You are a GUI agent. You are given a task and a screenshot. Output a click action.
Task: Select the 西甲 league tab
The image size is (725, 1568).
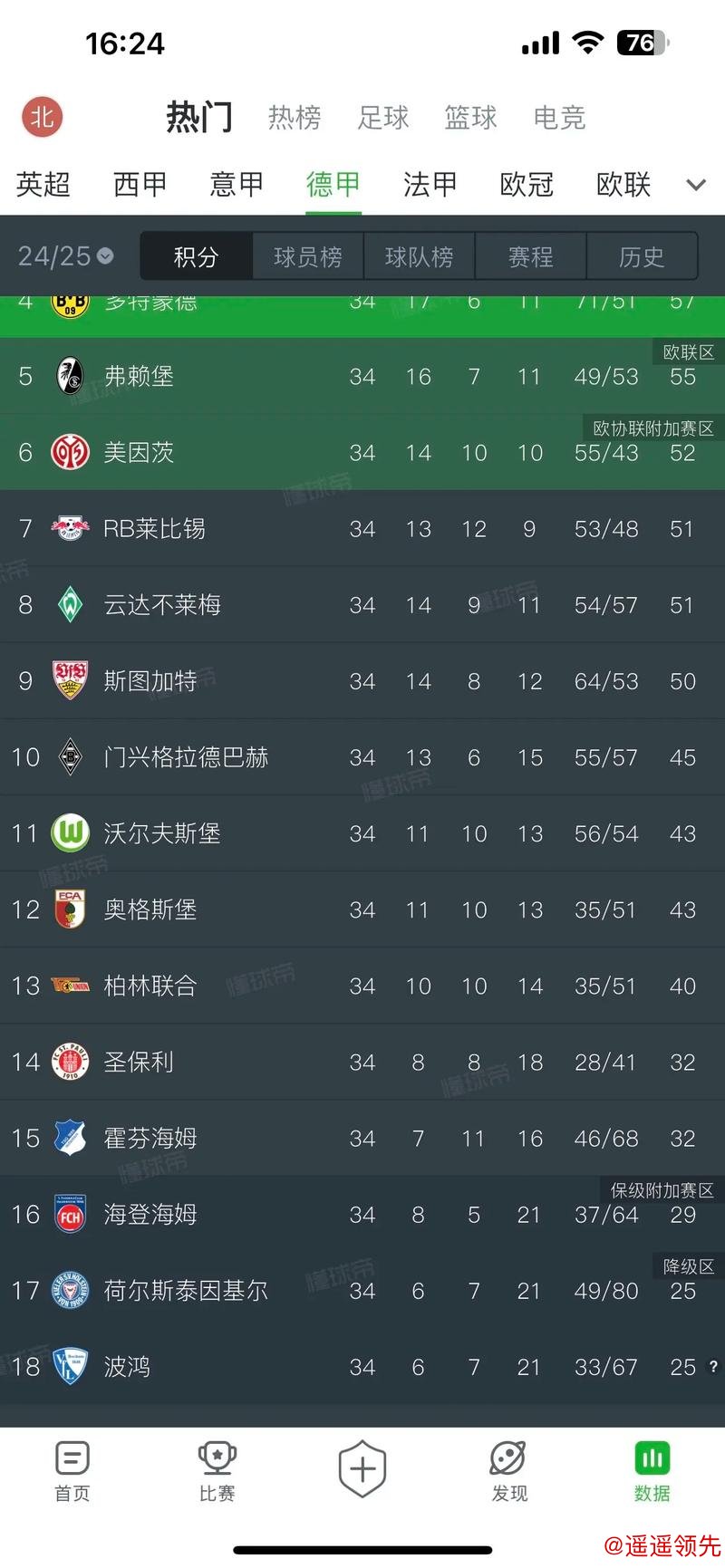(x=140, y=185)
